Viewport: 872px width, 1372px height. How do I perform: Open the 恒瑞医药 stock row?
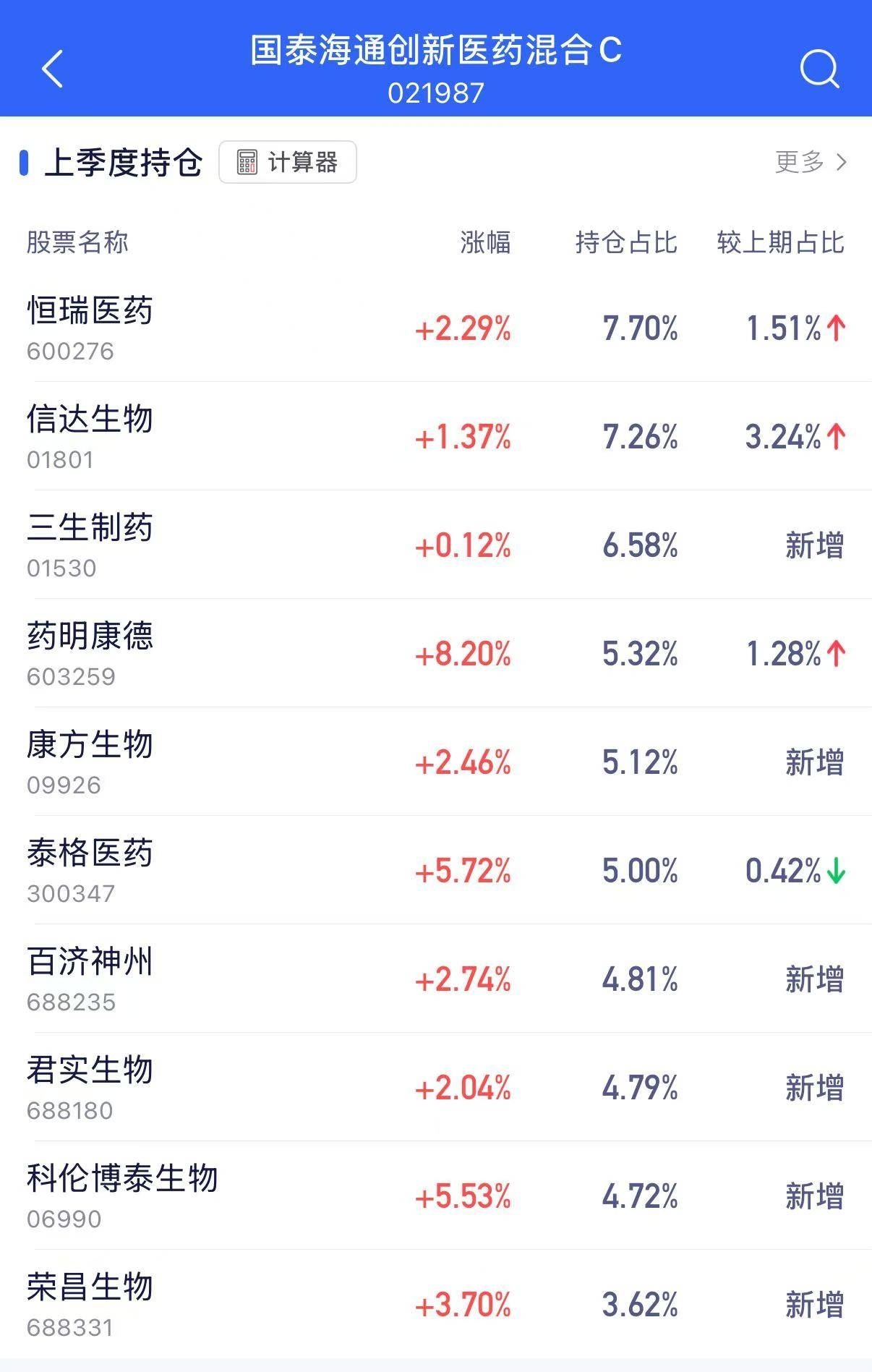(436, 328)
